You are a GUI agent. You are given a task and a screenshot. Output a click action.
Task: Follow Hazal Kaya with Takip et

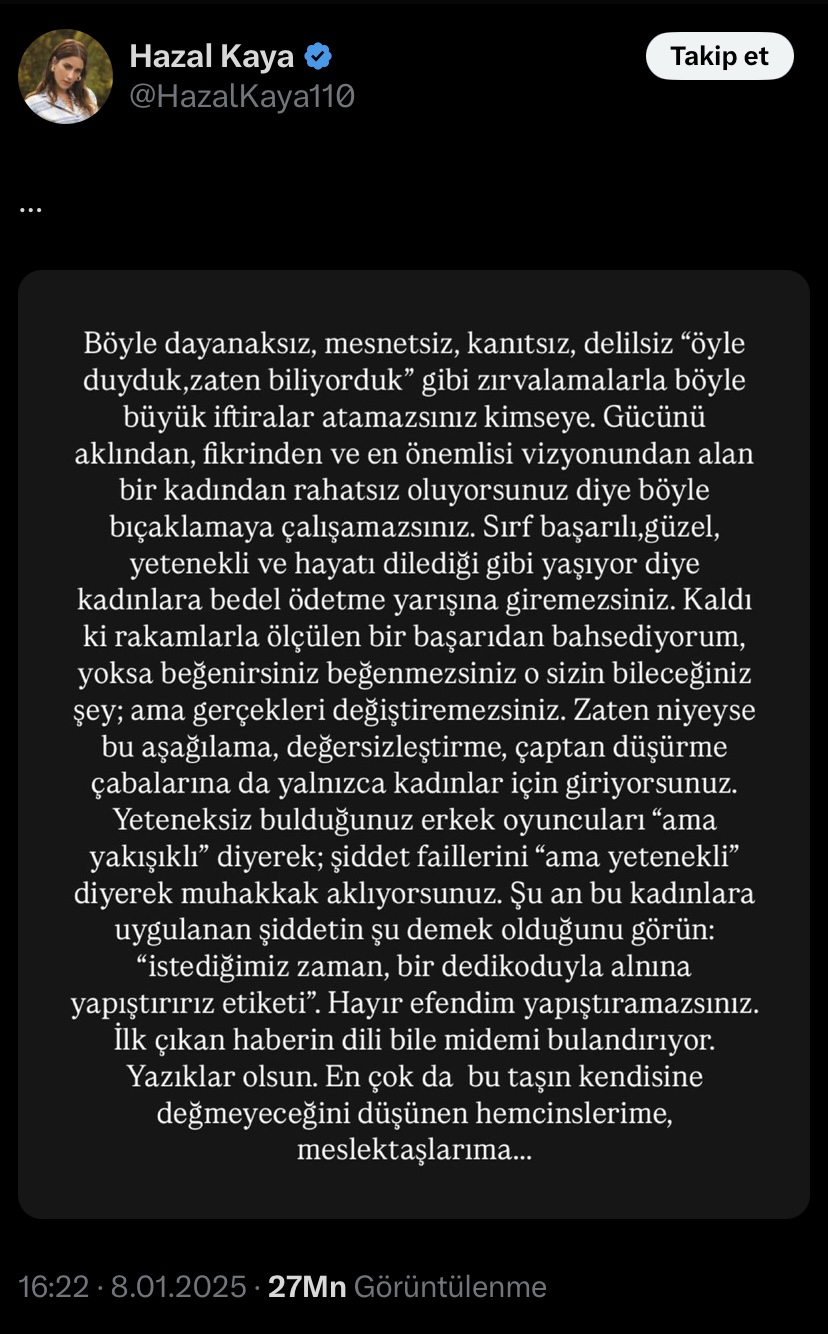coord(719,56)
